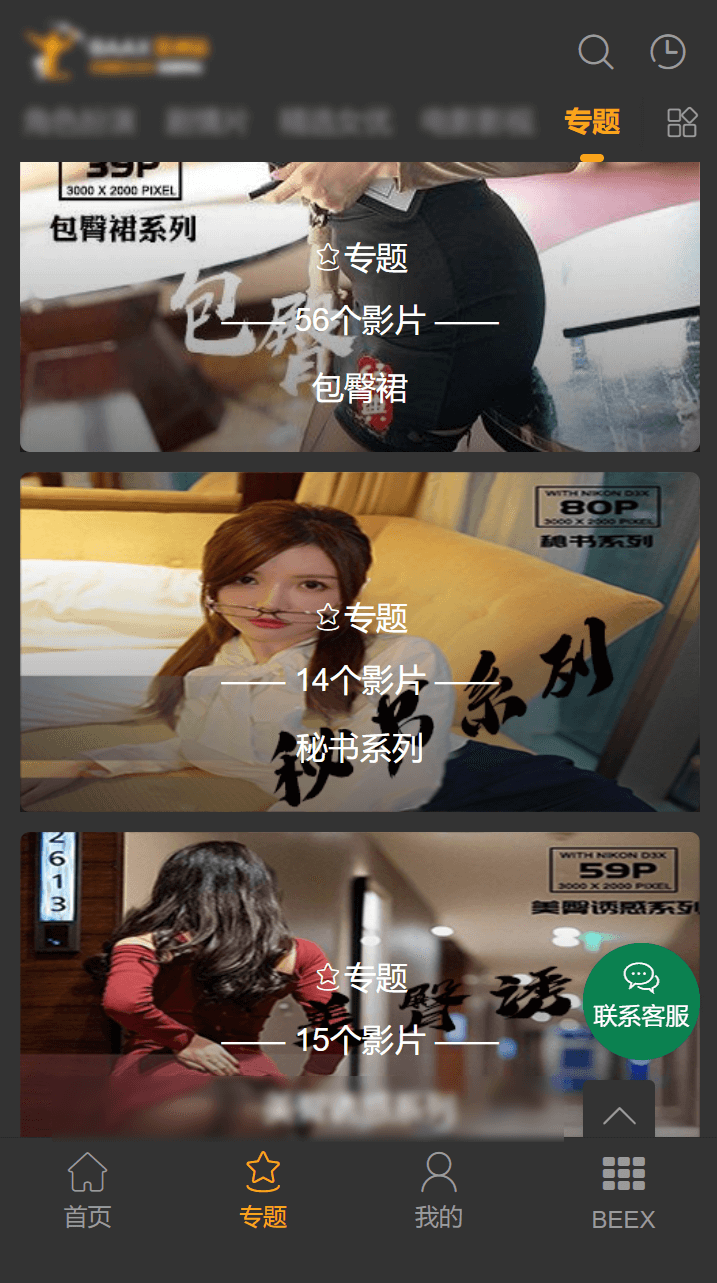Screen dimensions: 717x1283
Task: Select the 专题 top tab
Action: point(592,122)
